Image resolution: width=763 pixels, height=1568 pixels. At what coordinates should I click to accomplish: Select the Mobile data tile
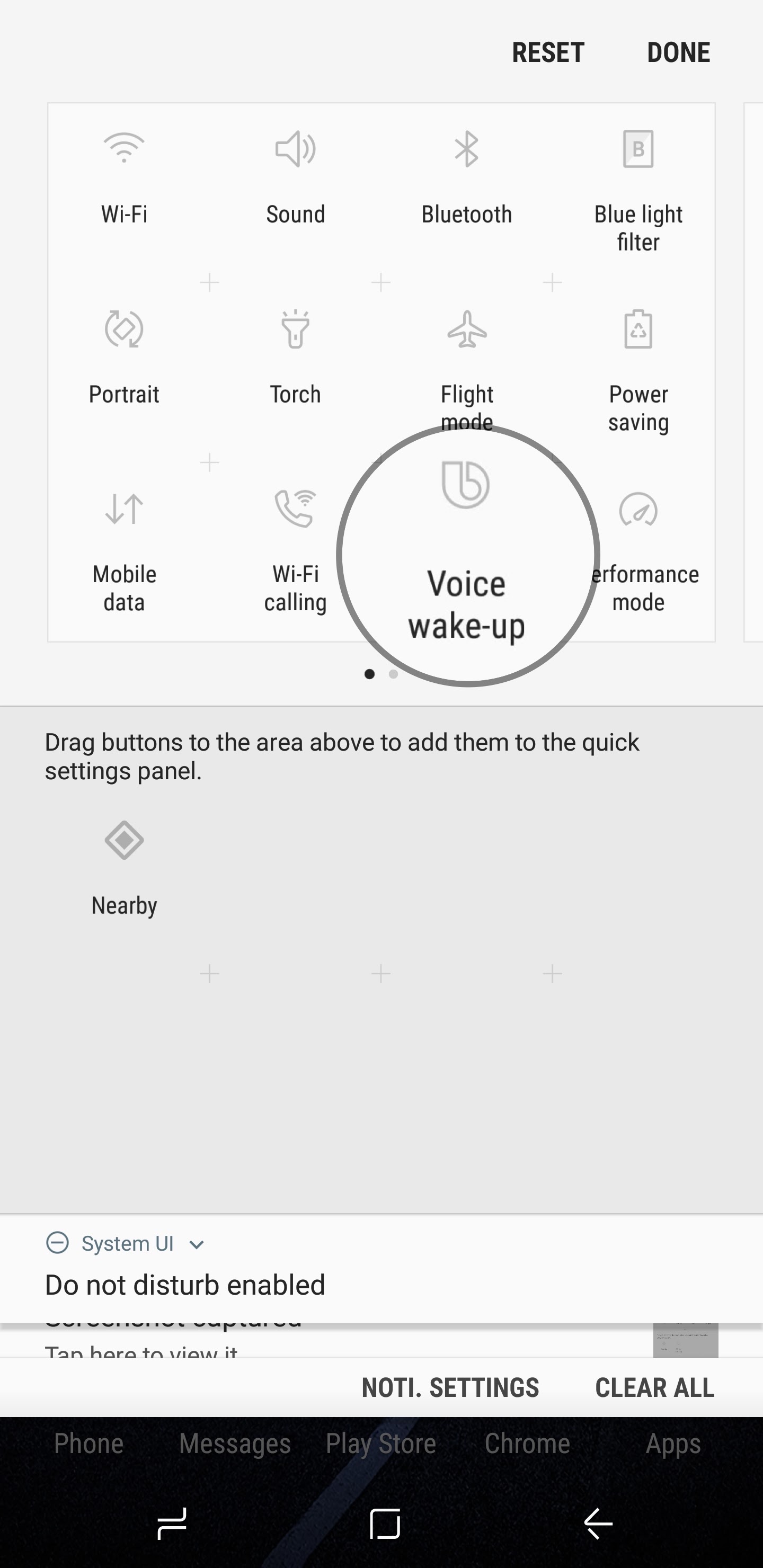(x=124, y=545)
